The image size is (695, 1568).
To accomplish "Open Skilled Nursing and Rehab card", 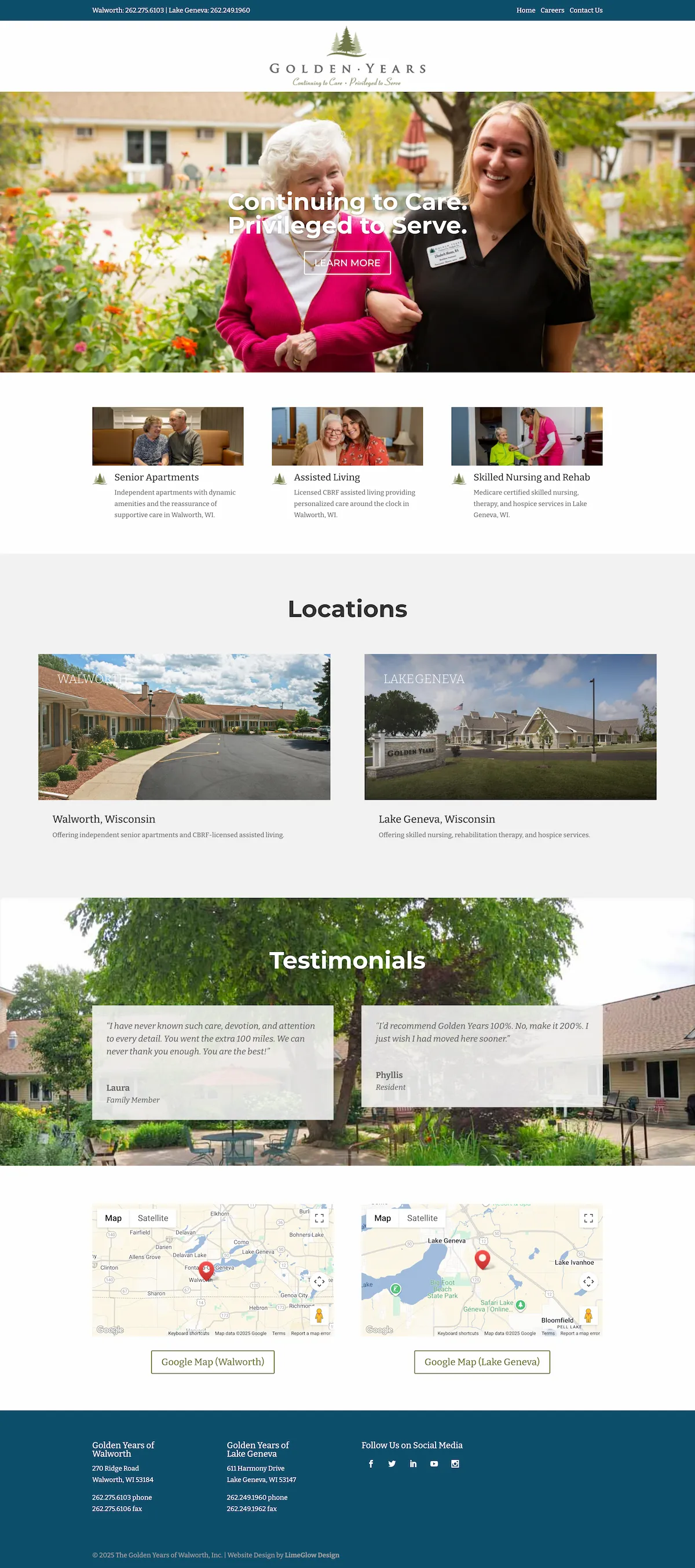I will point(531,477).
